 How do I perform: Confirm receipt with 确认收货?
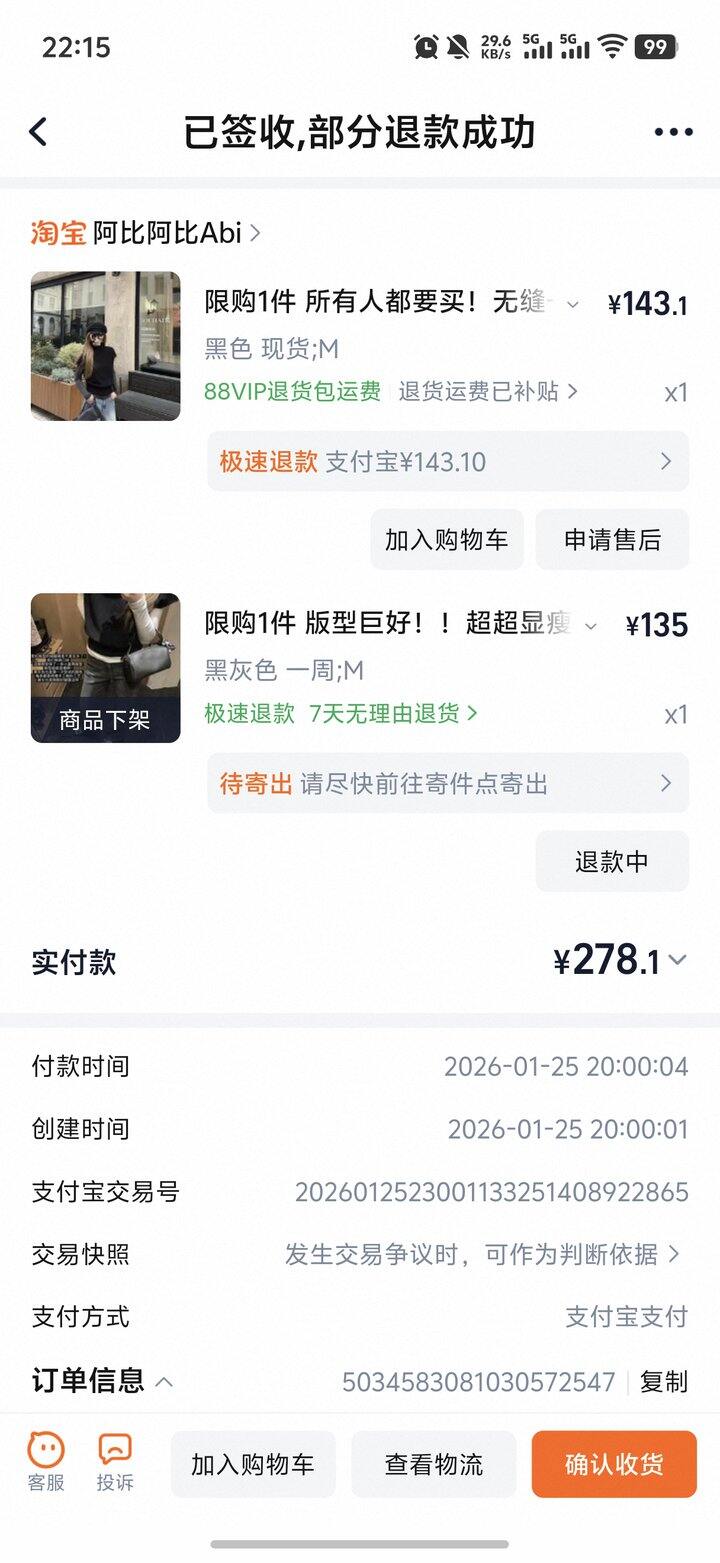(x=614, y=1464)
